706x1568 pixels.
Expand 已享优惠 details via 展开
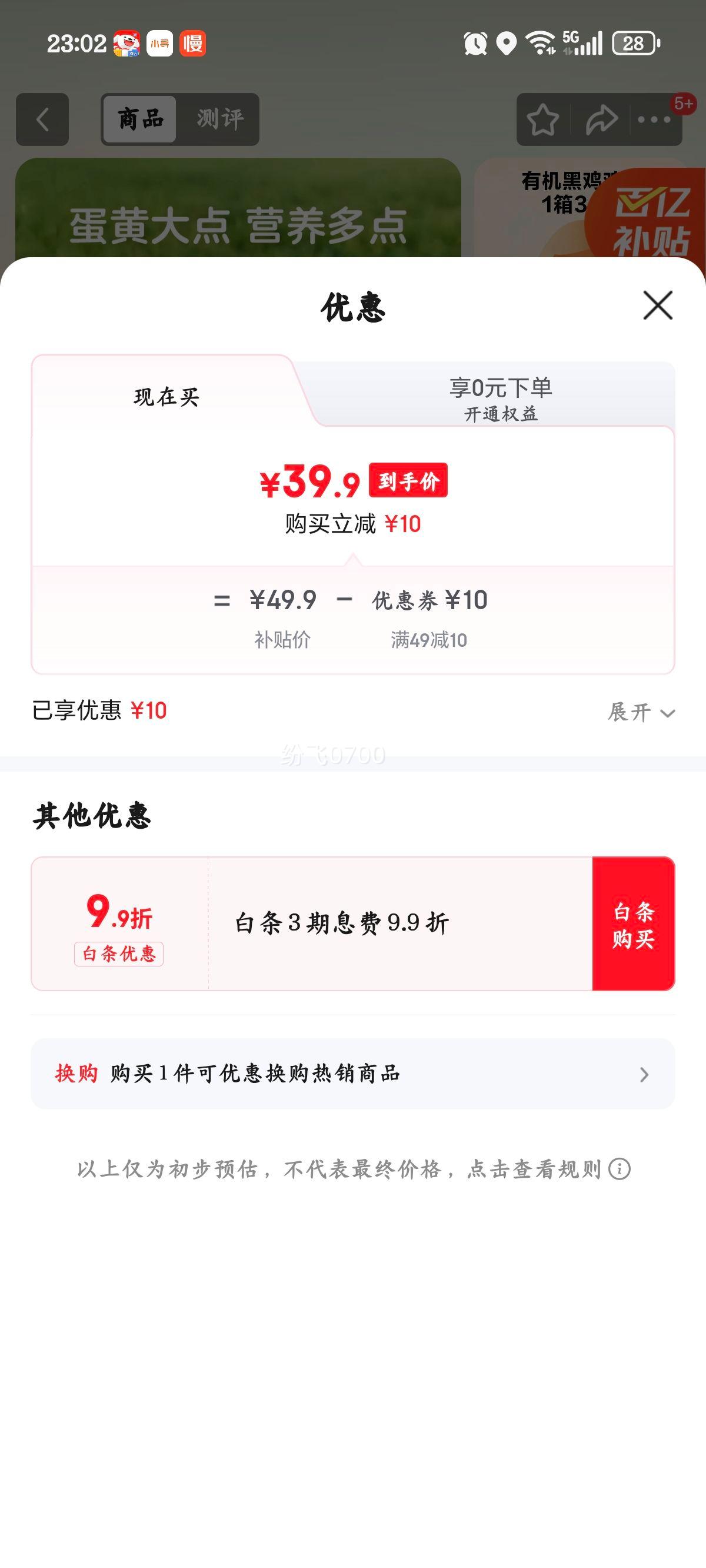tap(640, 710)
